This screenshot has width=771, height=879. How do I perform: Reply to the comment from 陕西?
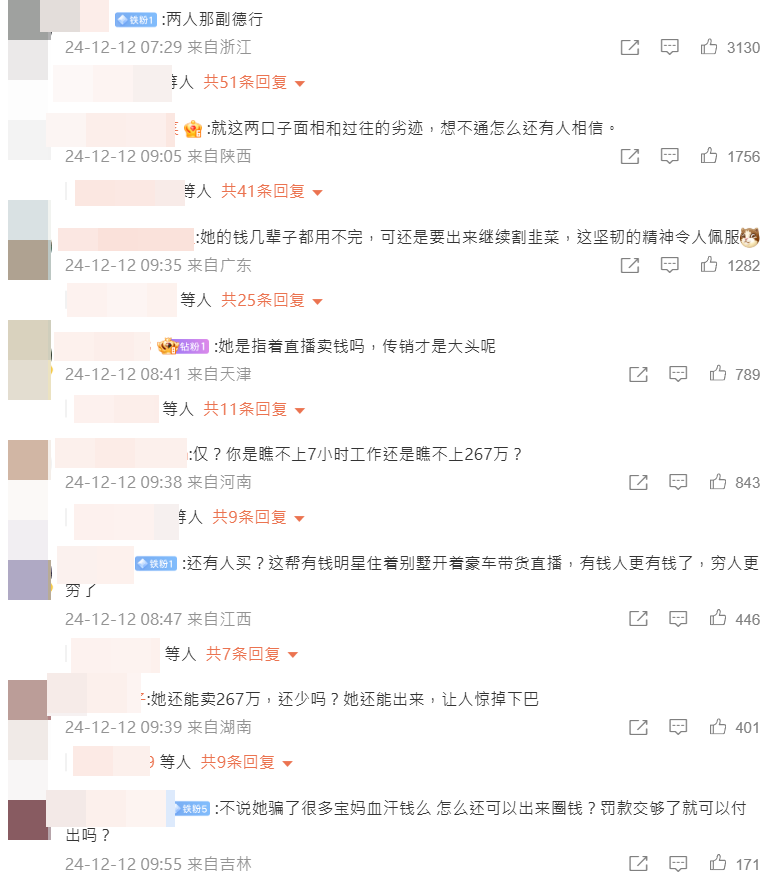(x=670, y=156)
